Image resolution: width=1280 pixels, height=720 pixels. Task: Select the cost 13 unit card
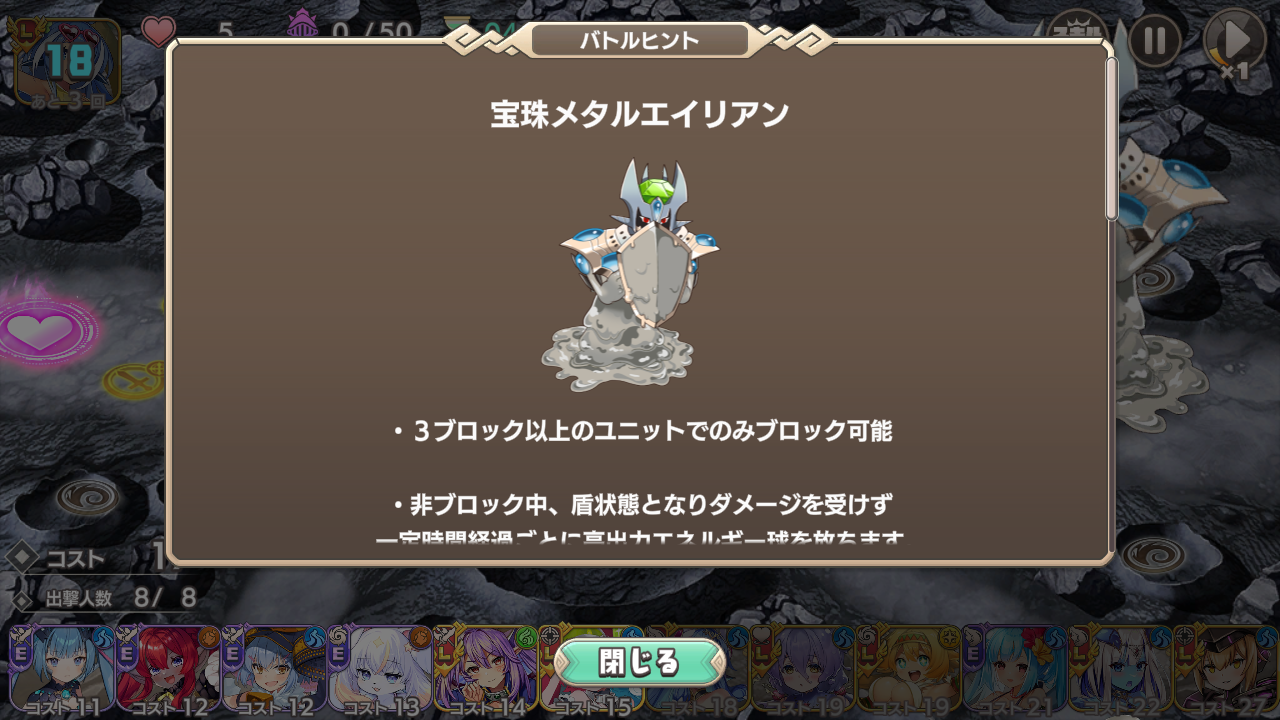click(380, 668)
